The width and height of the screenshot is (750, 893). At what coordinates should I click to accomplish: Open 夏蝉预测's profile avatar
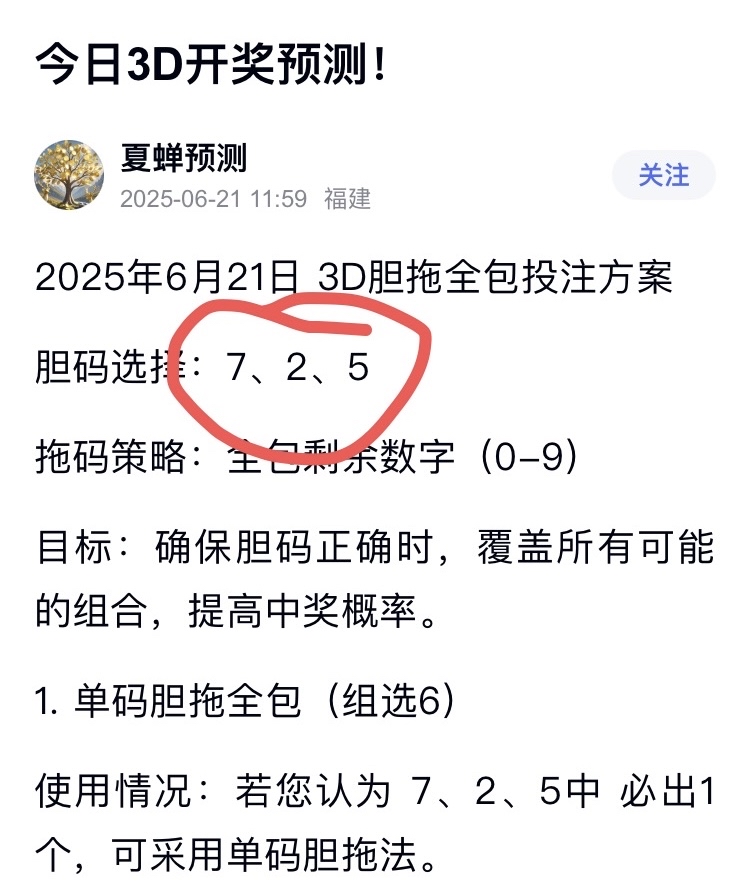70,175
